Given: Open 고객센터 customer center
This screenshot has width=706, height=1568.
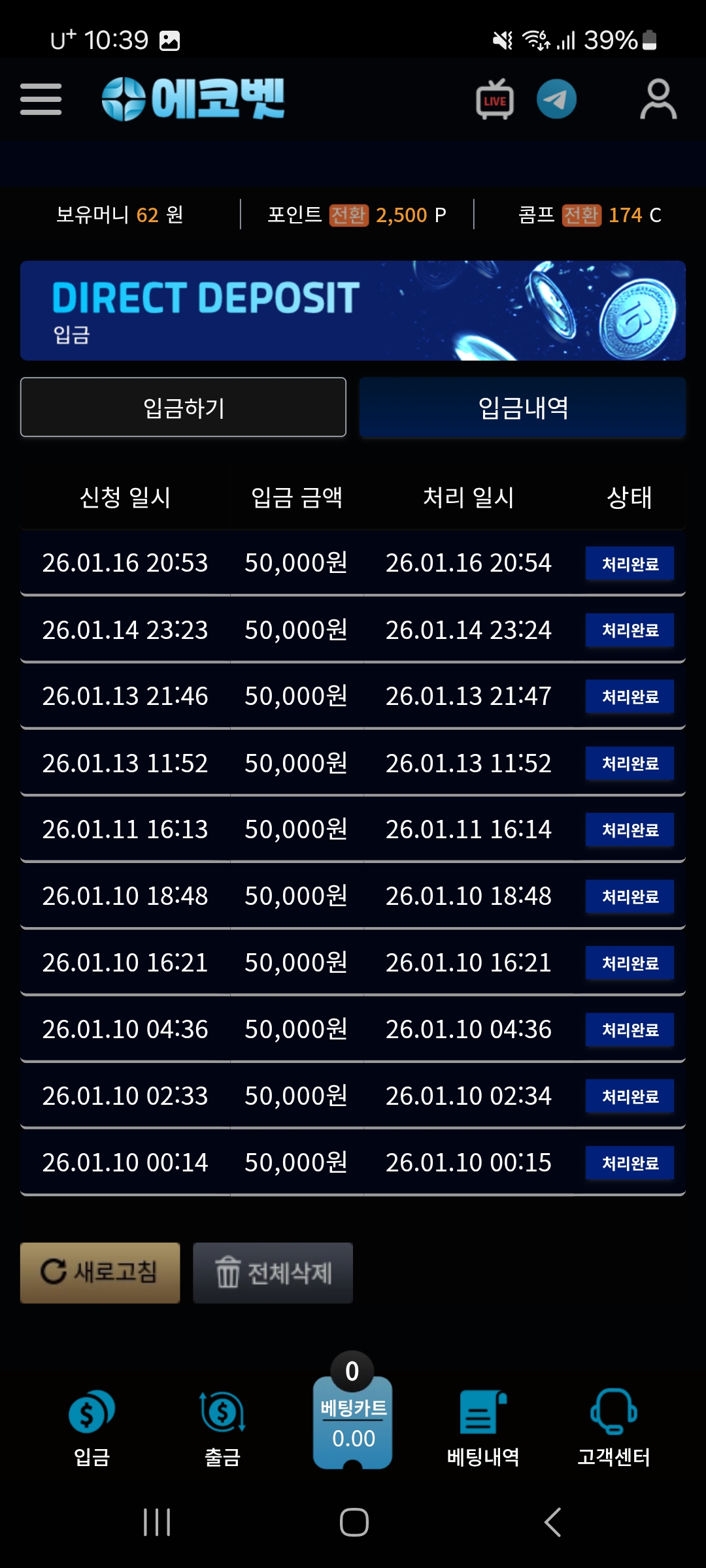Looking at the screenshot, I should 613,1428.
